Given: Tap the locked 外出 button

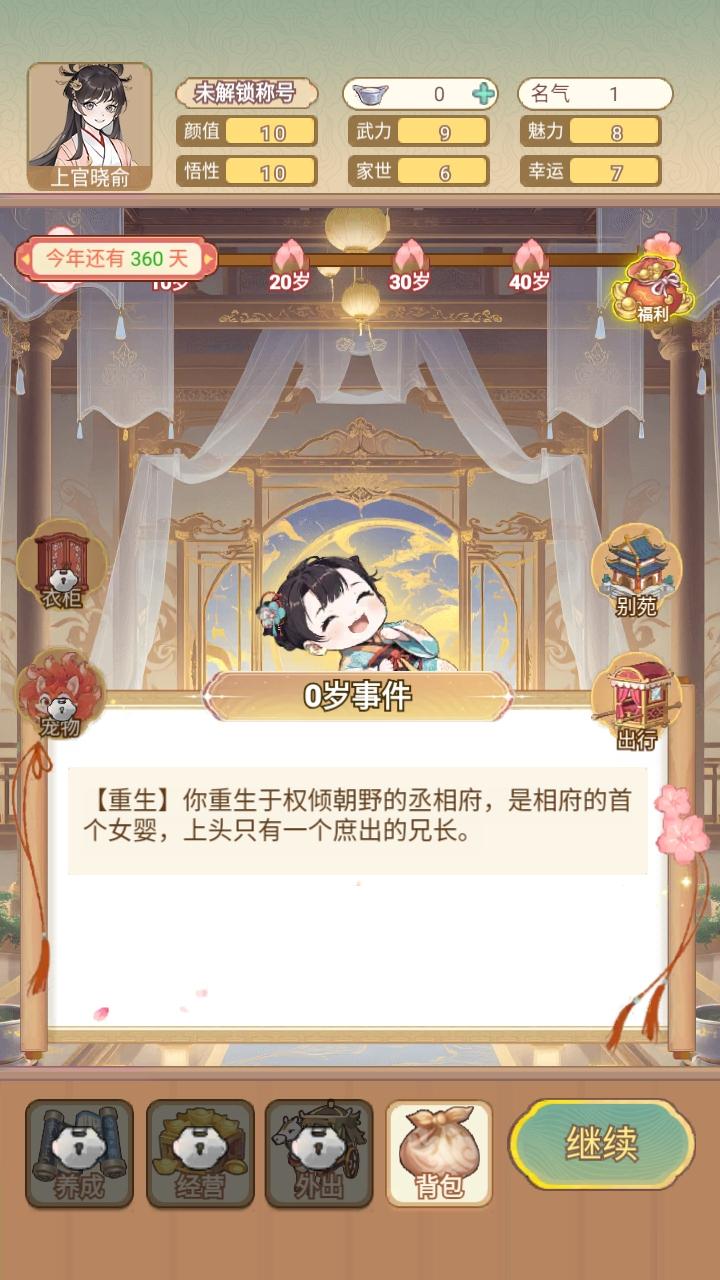Looking at the screenshot, I should tap(320, 1152).
